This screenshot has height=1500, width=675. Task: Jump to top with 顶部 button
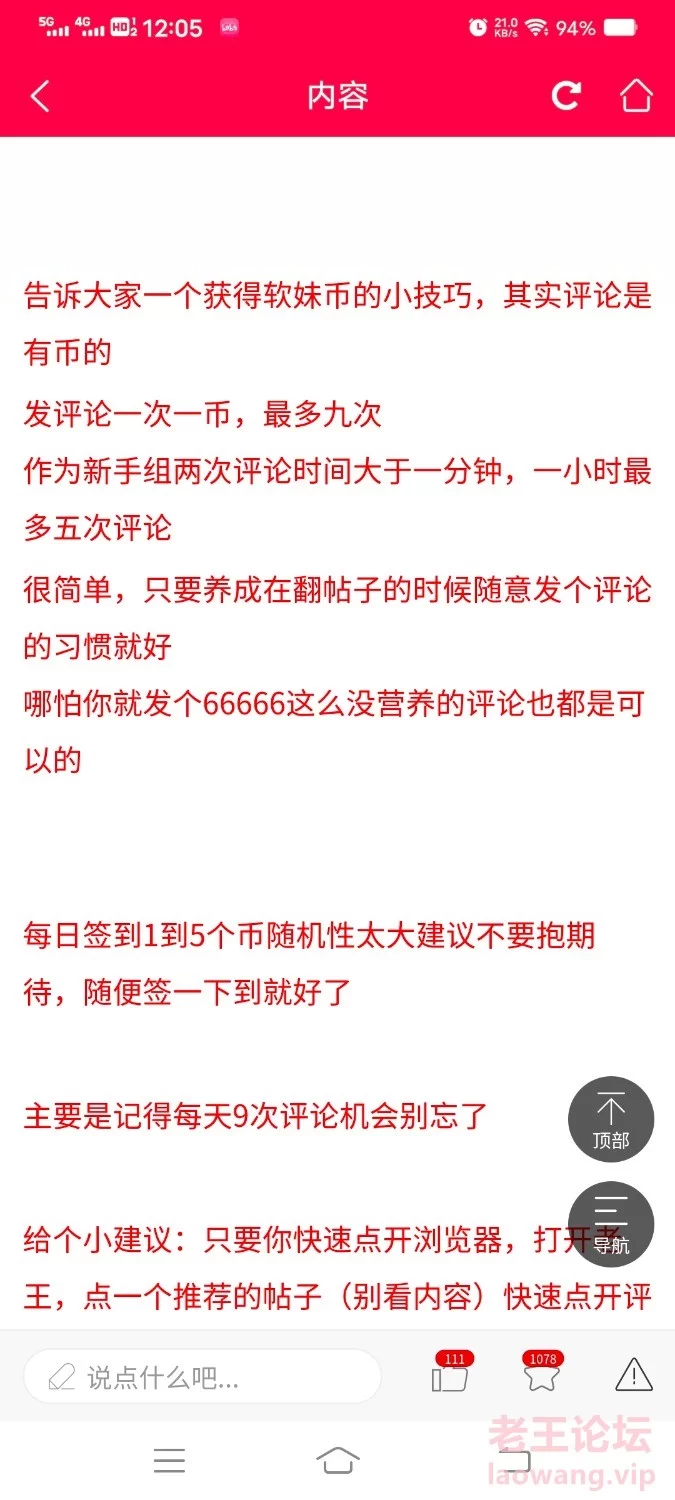pyautogui.click(x=611, y=1119)
